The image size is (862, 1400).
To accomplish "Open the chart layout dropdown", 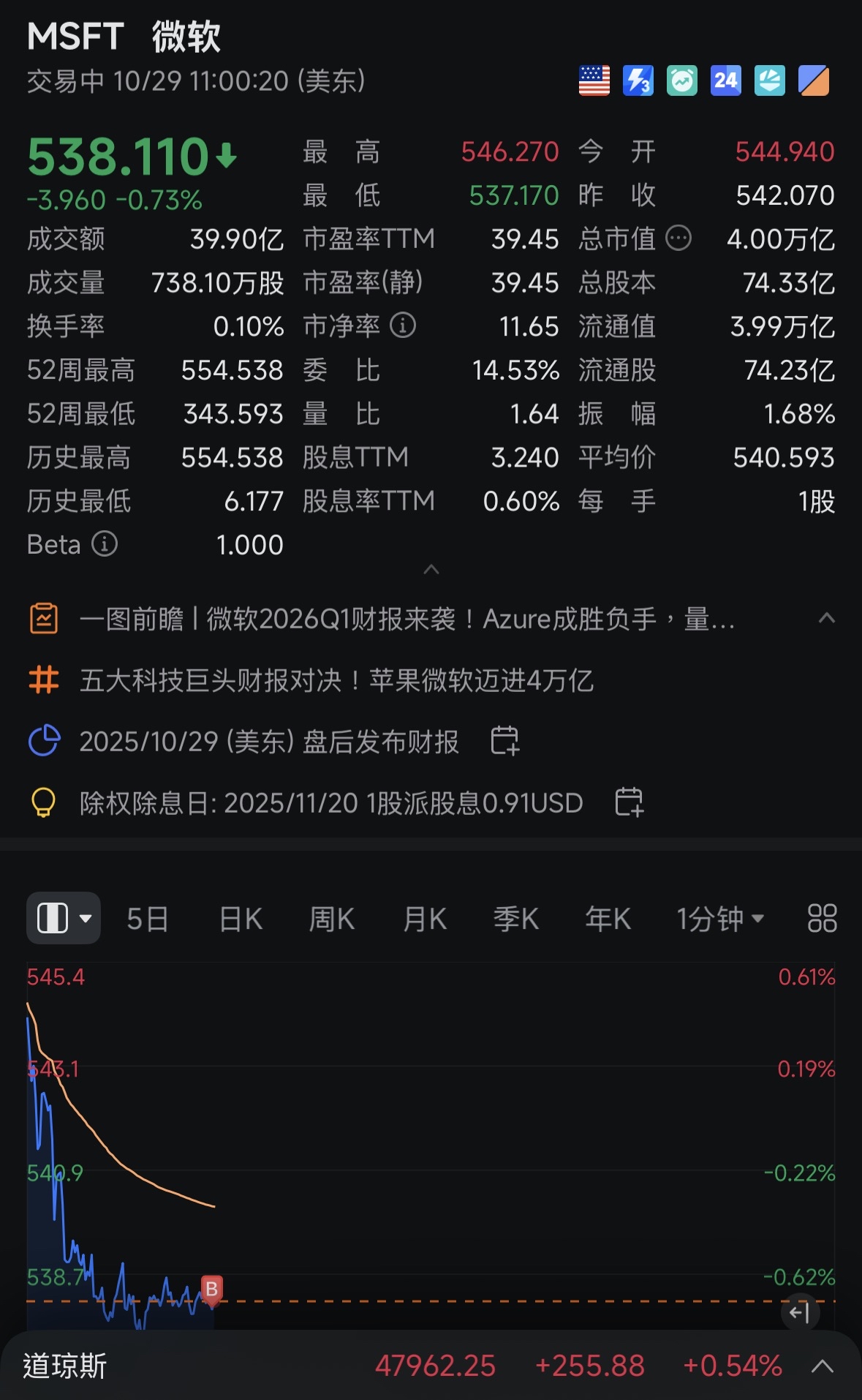I will (64, 918).
